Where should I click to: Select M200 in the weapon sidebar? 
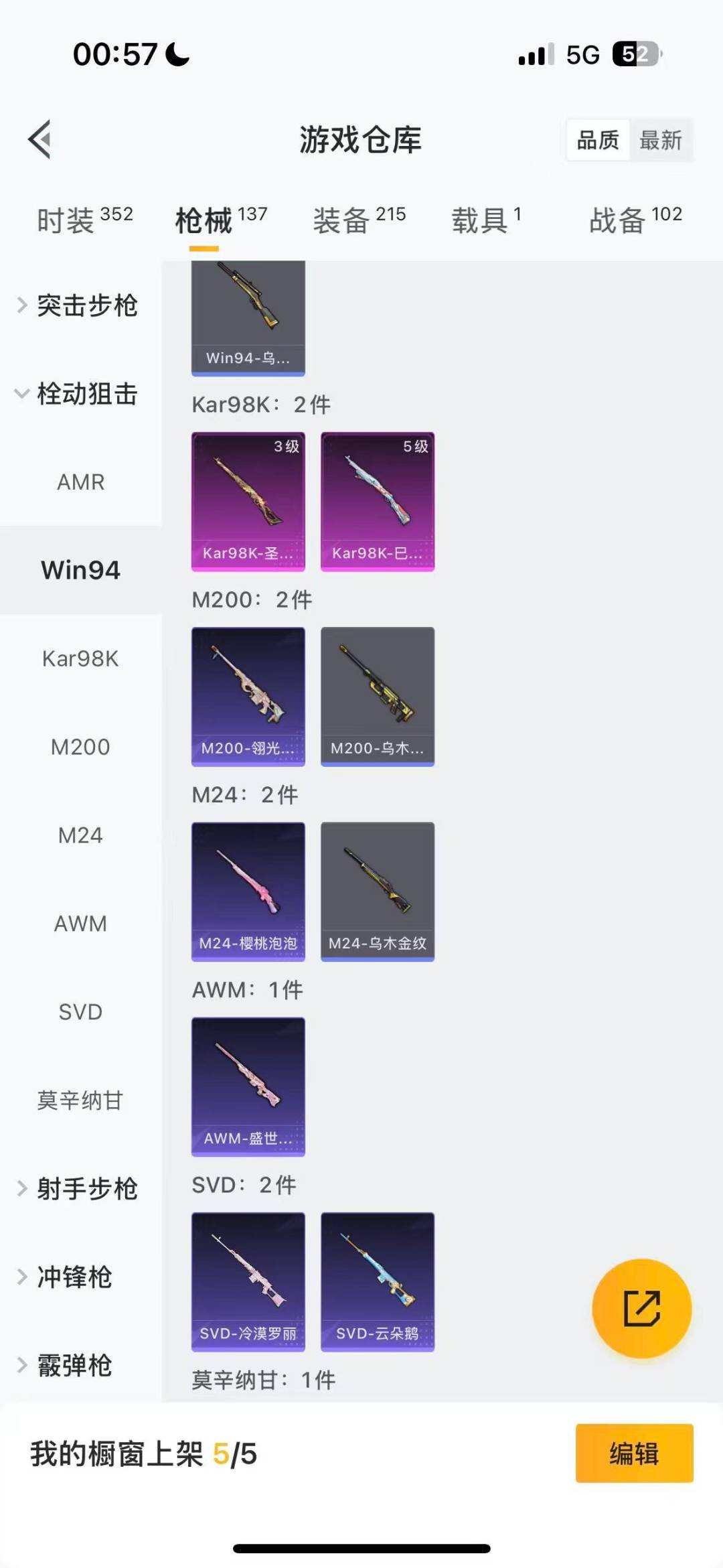(81, 747)
